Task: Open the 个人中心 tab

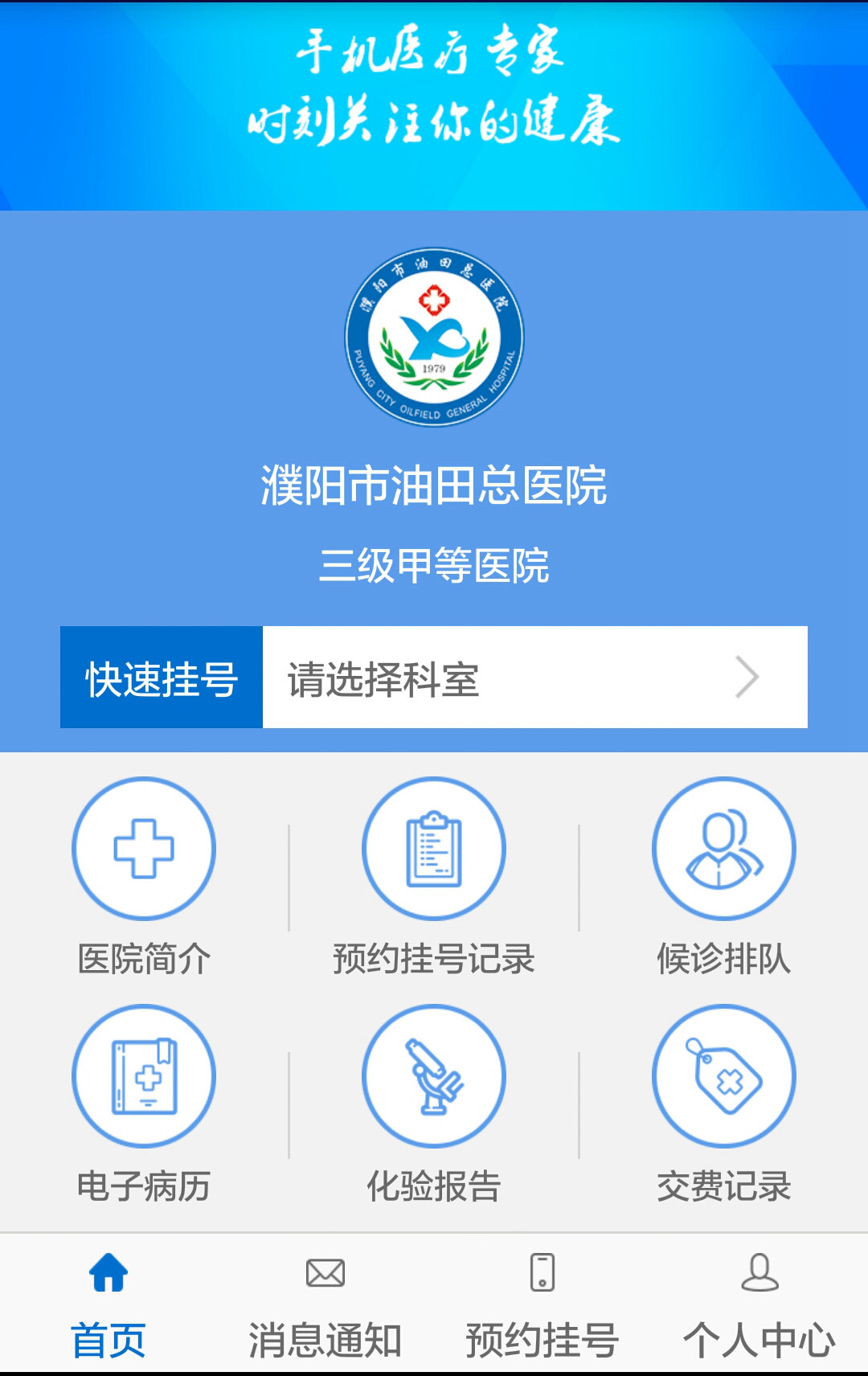Action: pos(759,1304)
